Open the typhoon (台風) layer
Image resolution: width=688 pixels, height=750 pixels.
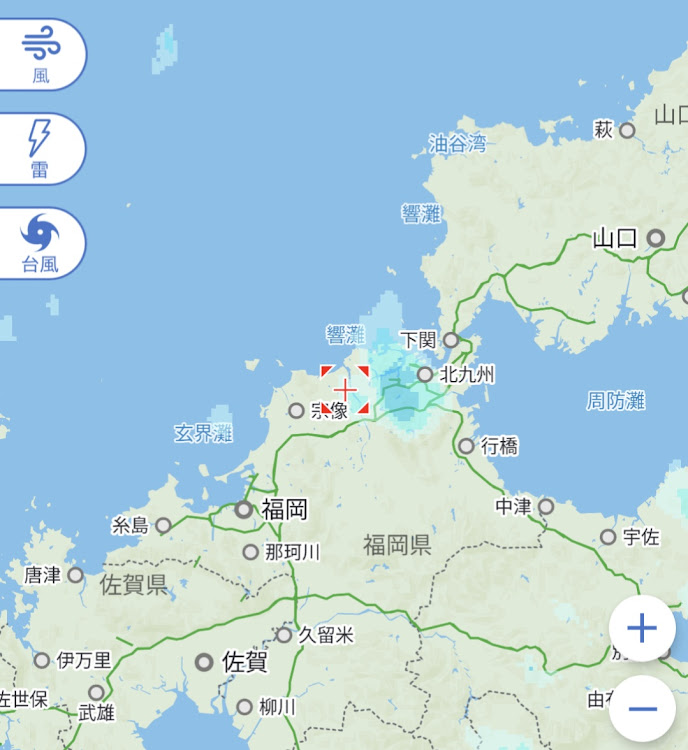(x=40, y=243)
